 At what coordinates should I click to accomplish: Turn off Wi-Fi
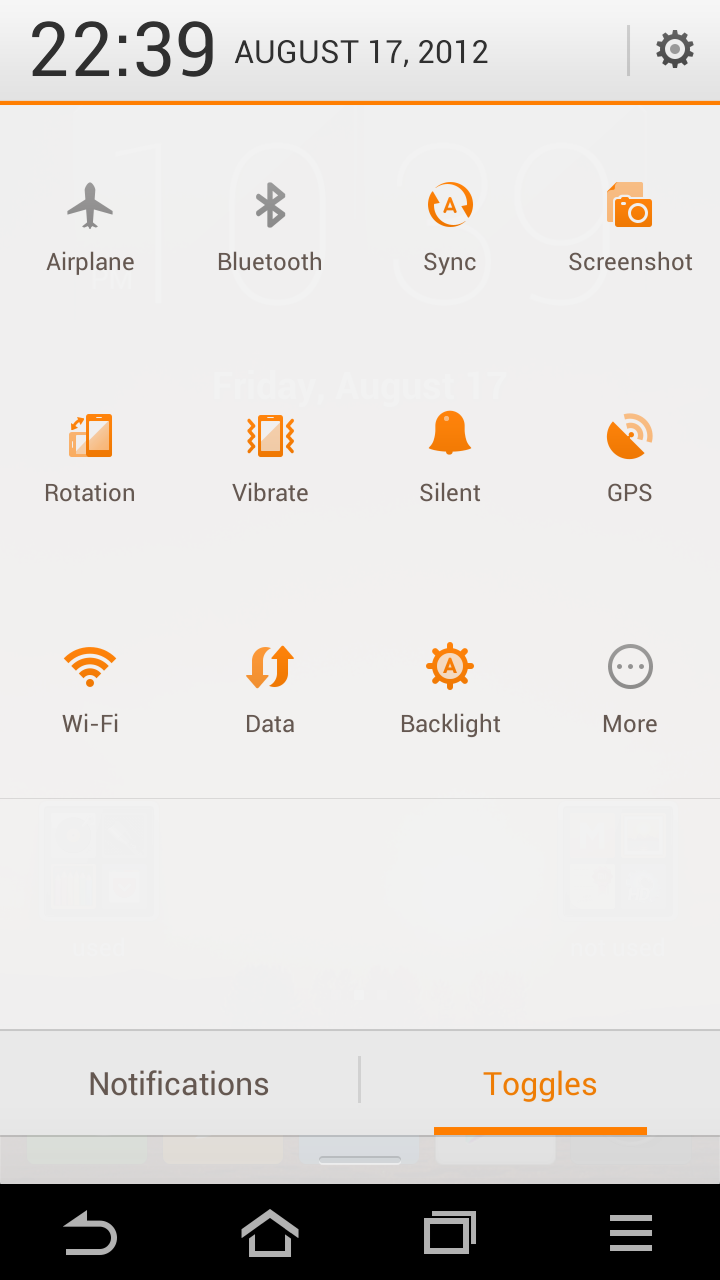(90, 690)
